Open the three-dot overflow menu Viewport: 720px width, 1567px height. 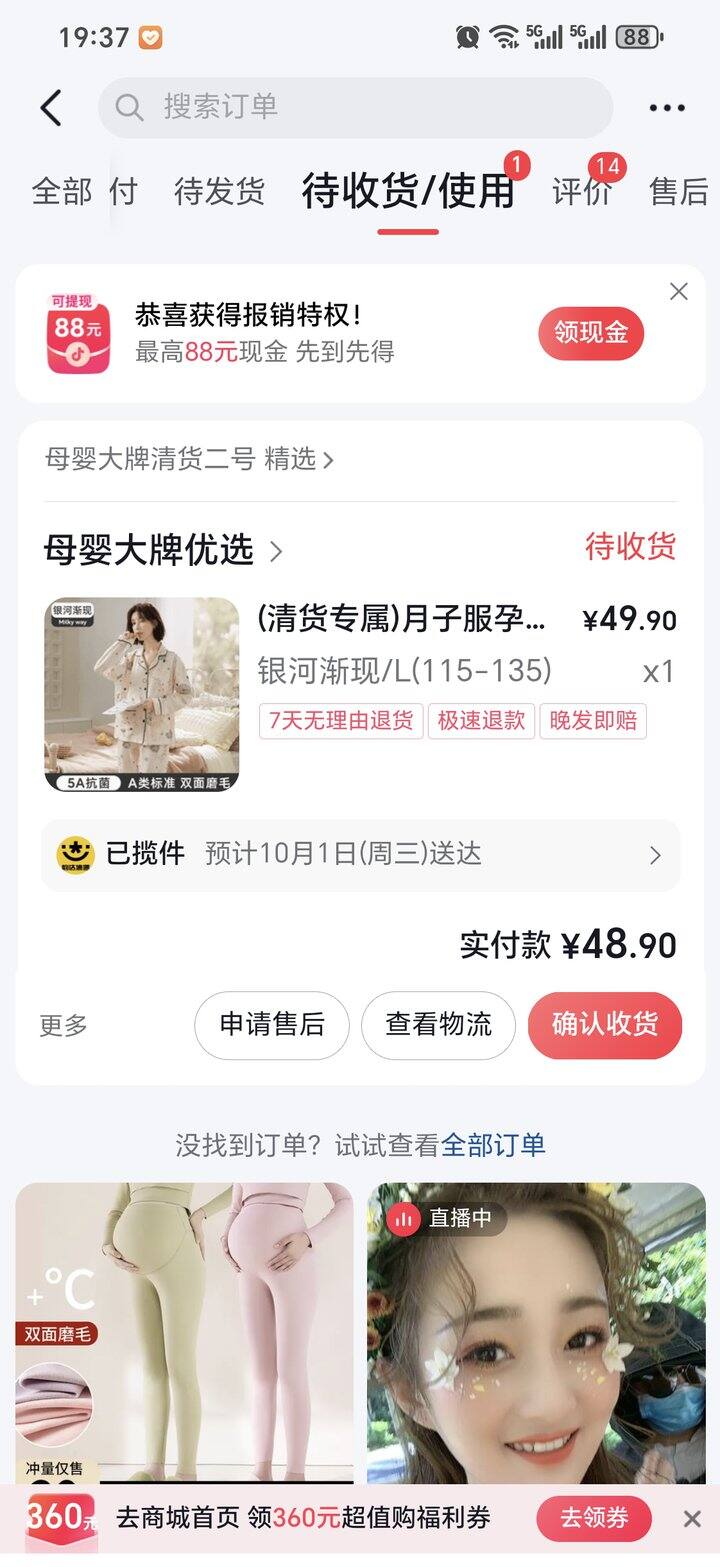(666, 108)
